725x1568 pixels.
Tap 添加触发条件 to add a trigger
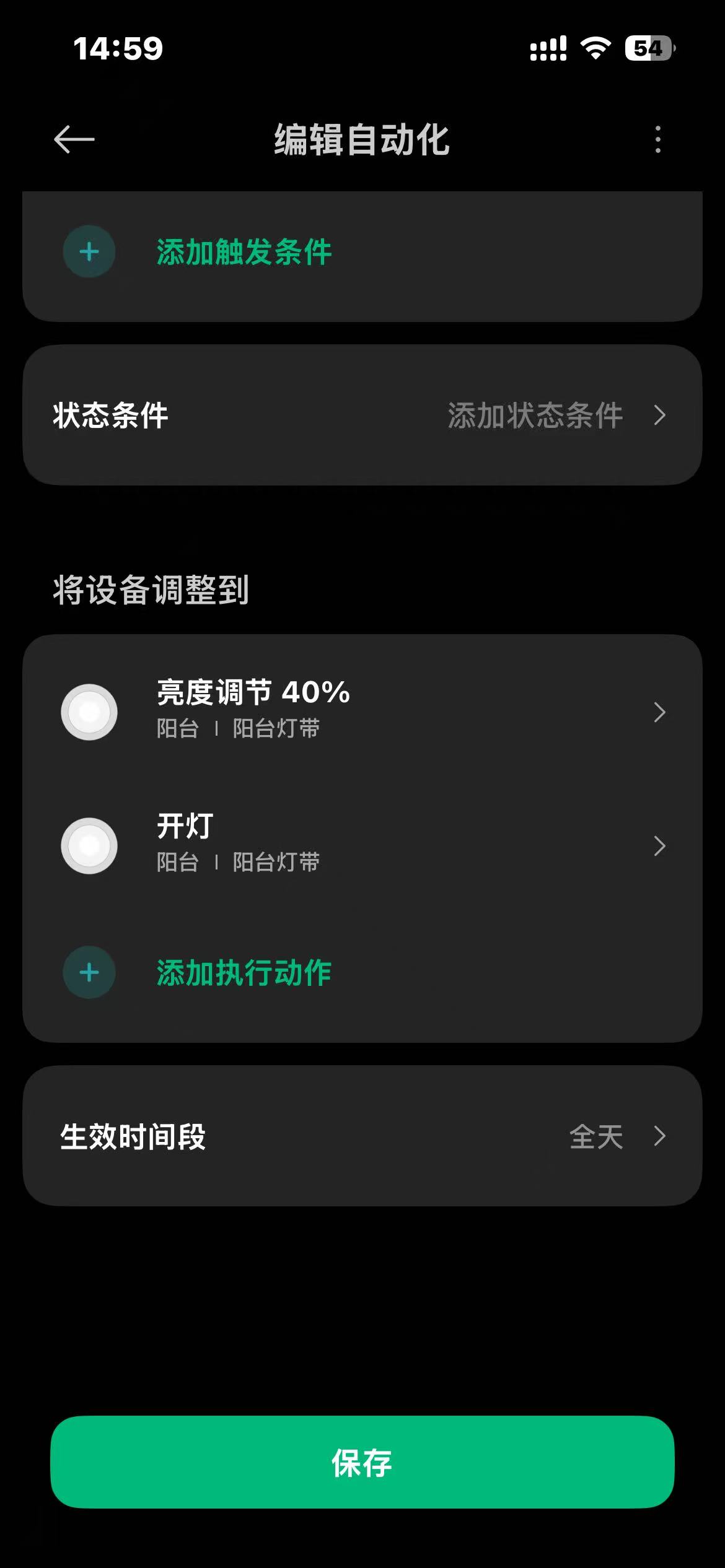[243, 253]
